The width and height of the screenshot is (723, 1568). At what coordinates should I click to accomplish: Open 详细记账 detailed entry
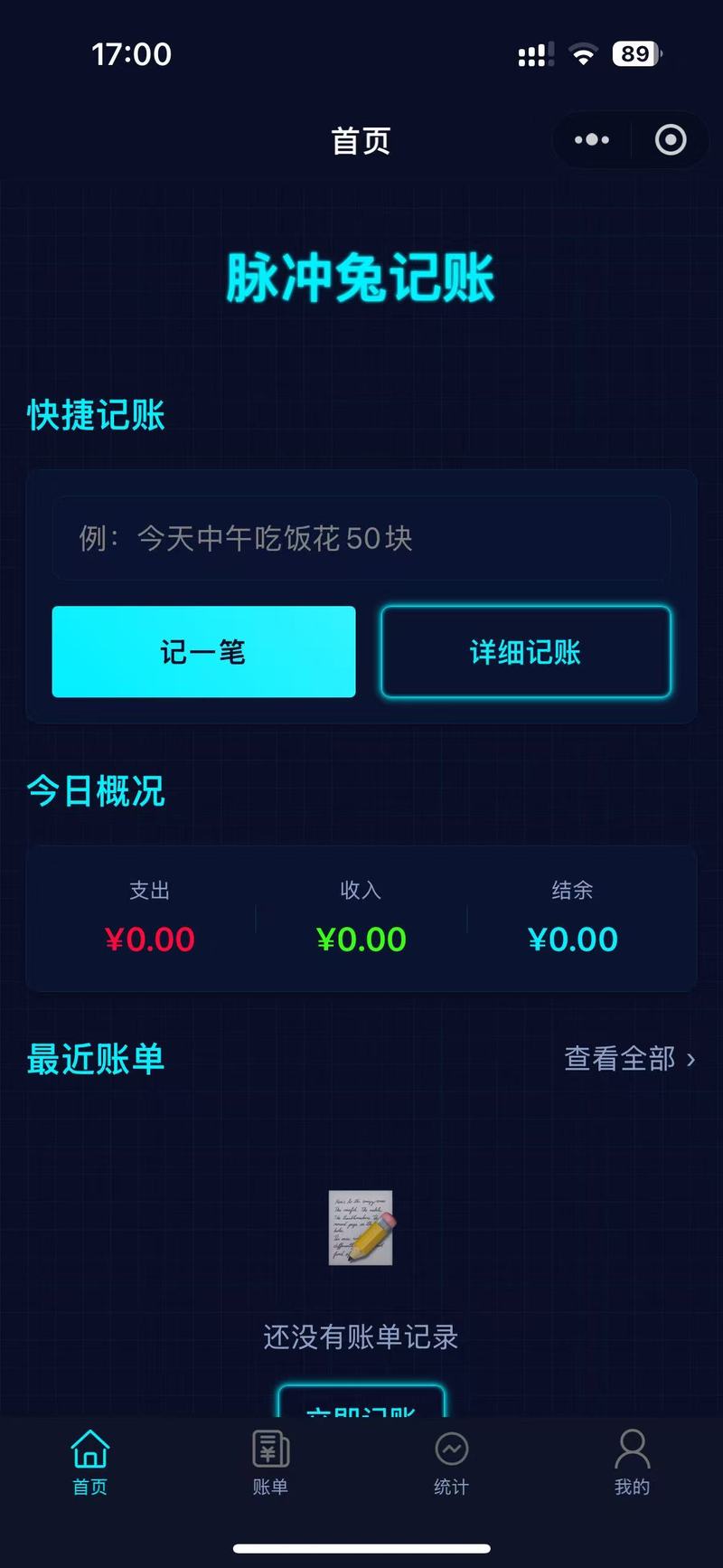point(525,651)
